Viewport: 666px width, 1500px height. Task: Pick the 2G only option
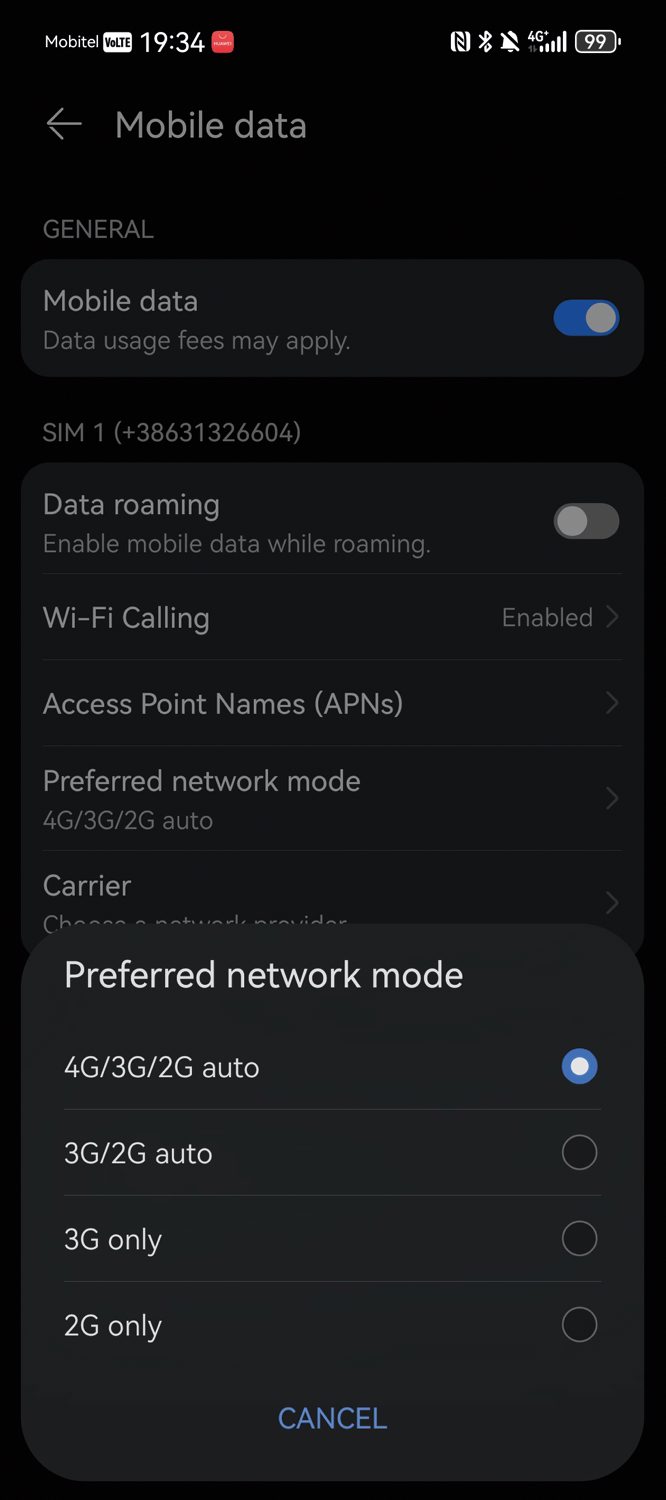point(332,1325)
